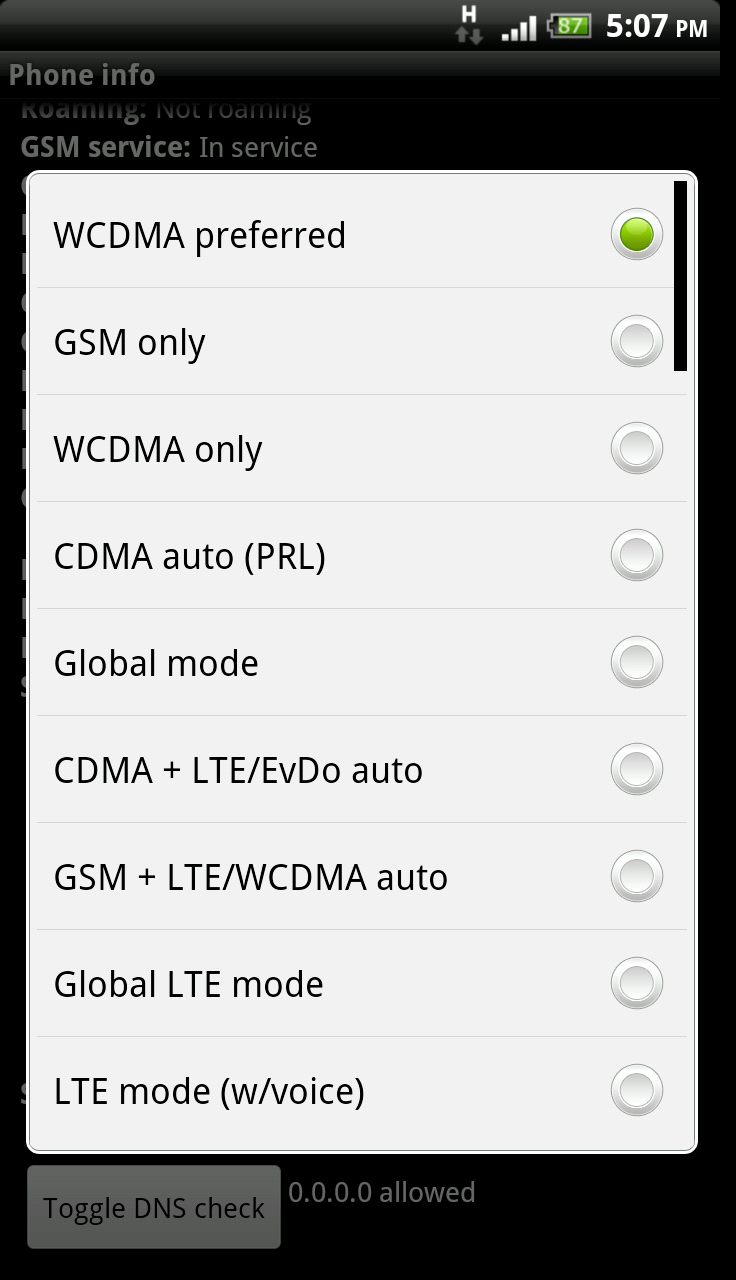736x1280 pixels.
Task: Choose GSM only network type
Action: (360, 342)
